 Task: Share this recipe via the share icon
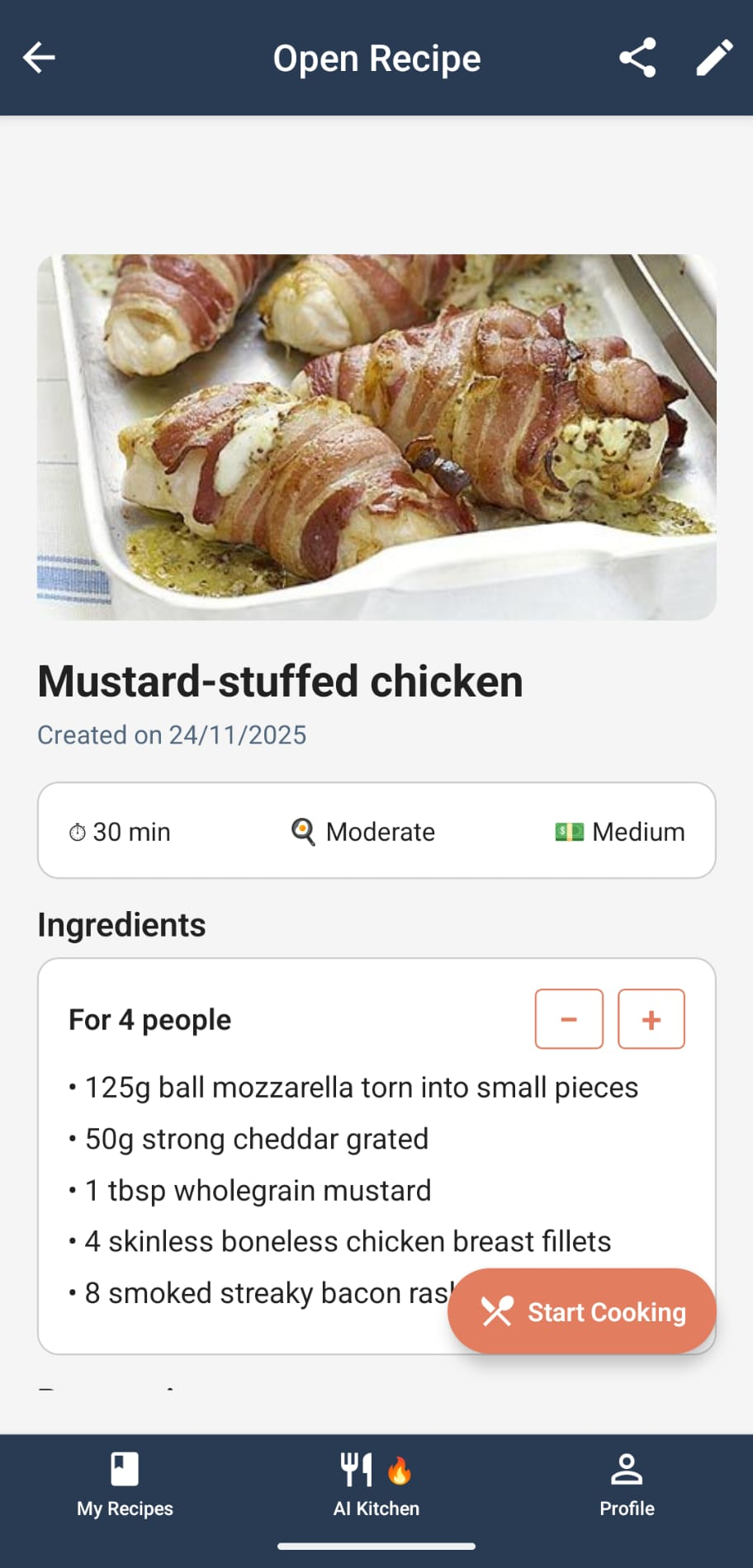coord(636,57)
